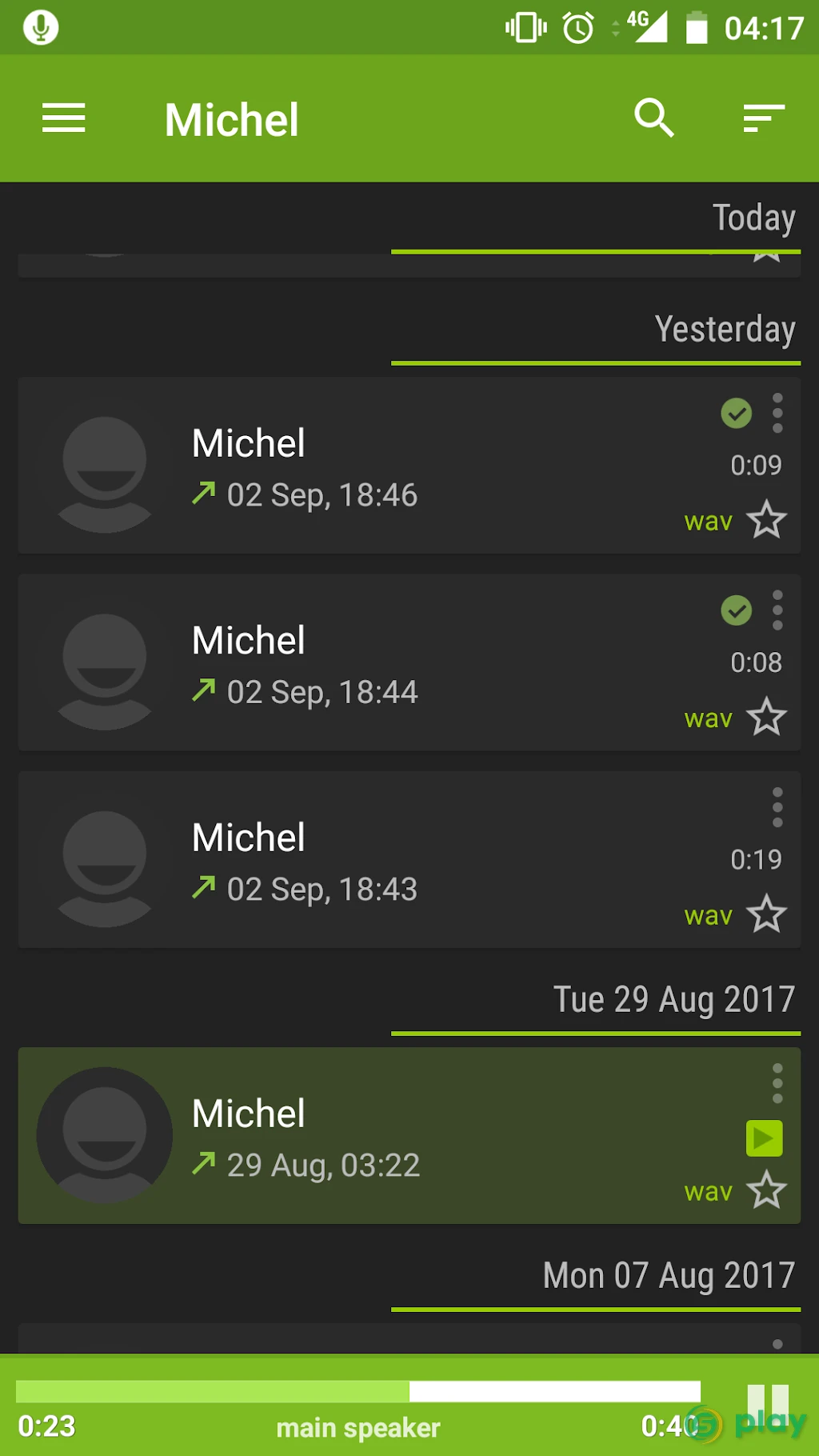Open the sort options icon

click(764, 118)
